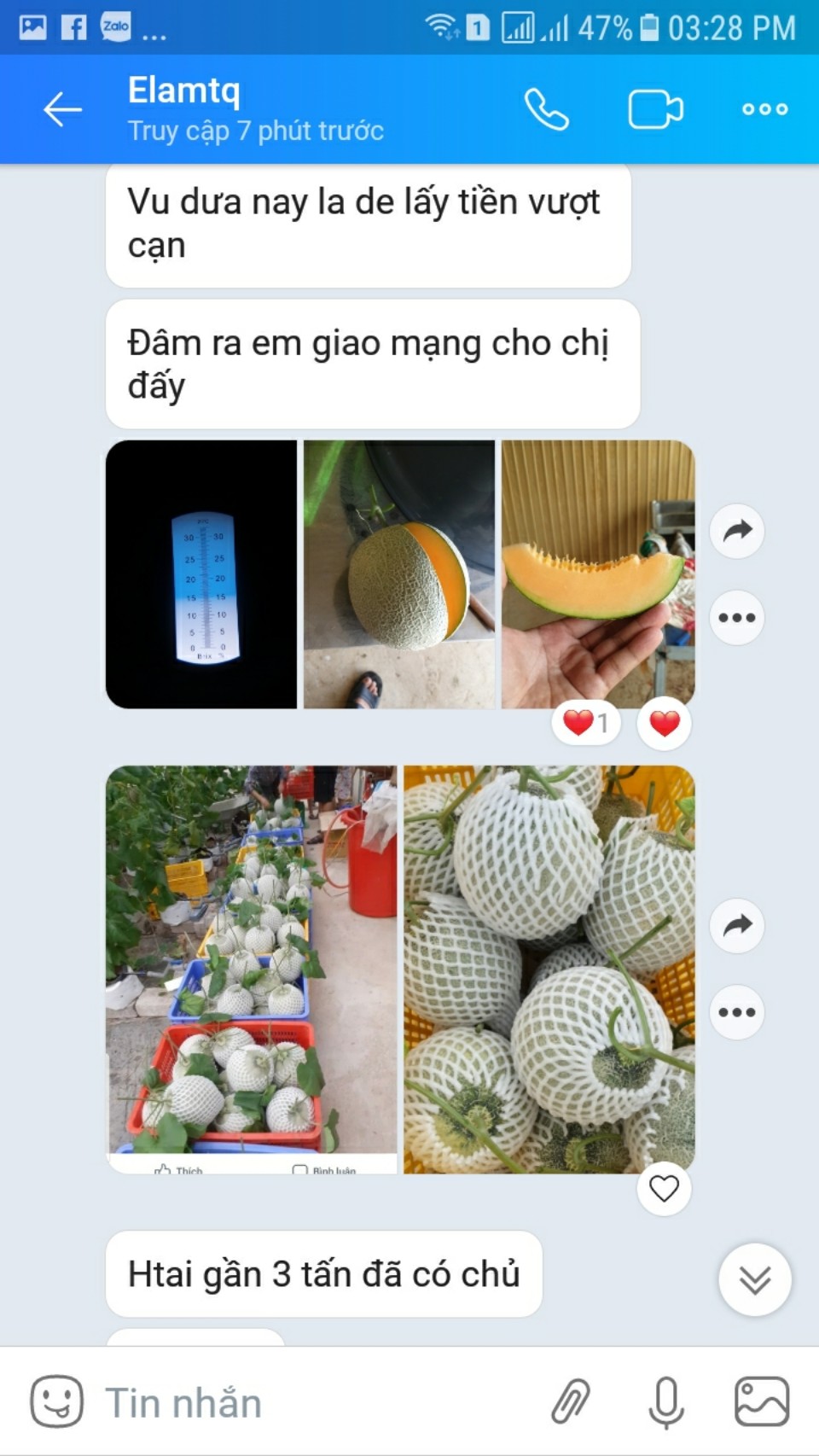Open the melon slice in hand photo
Viewport: 819px width, 1456px height.
597,574
